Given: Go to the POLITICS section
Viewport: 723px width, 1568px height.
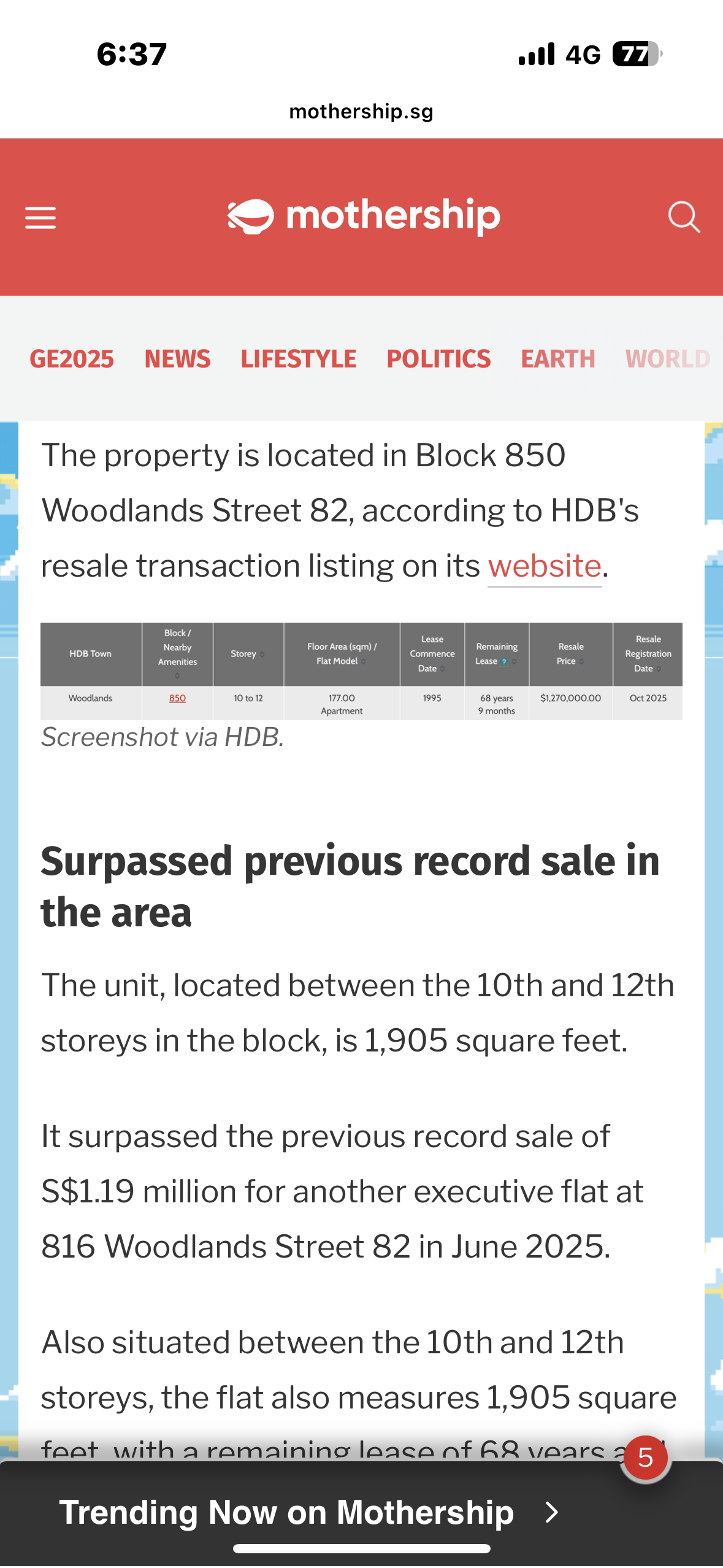Looking at the screenshot, I should (438, 359).
